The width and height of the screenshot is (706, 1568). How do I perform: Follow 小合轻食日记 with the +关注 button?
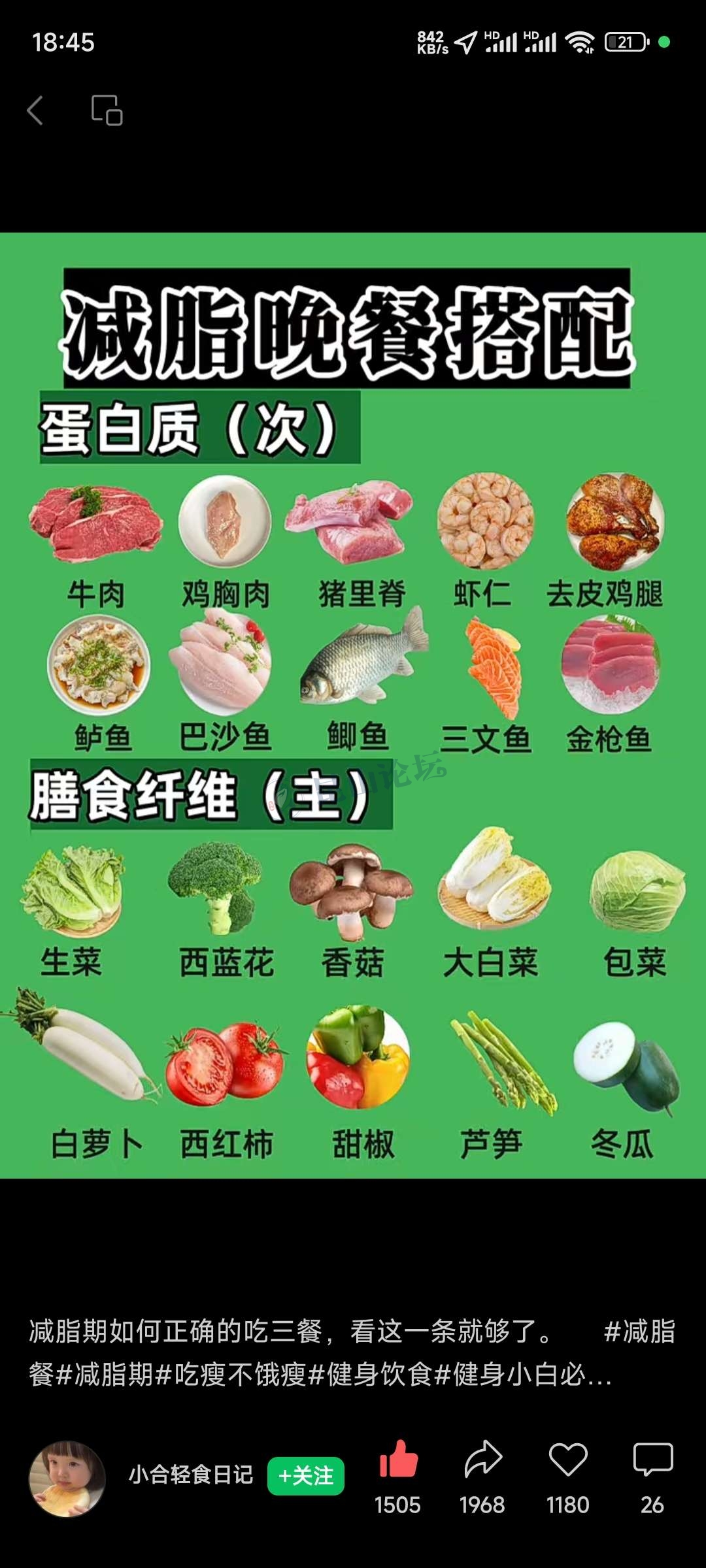pos(305,1475)
